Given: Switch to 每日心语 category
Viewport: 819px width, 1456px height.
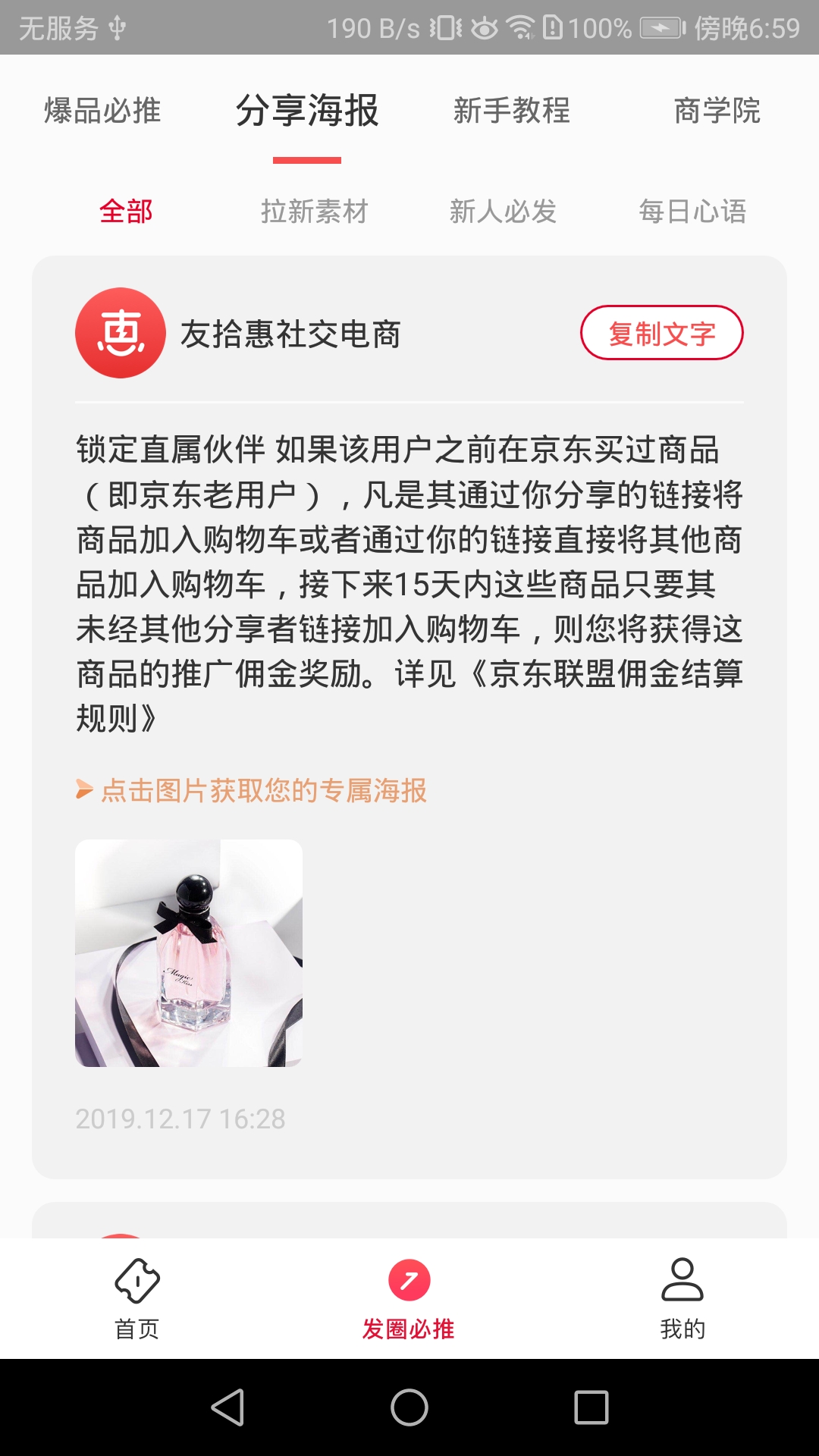Looking at the screenshot, I should tap(692, 211).
